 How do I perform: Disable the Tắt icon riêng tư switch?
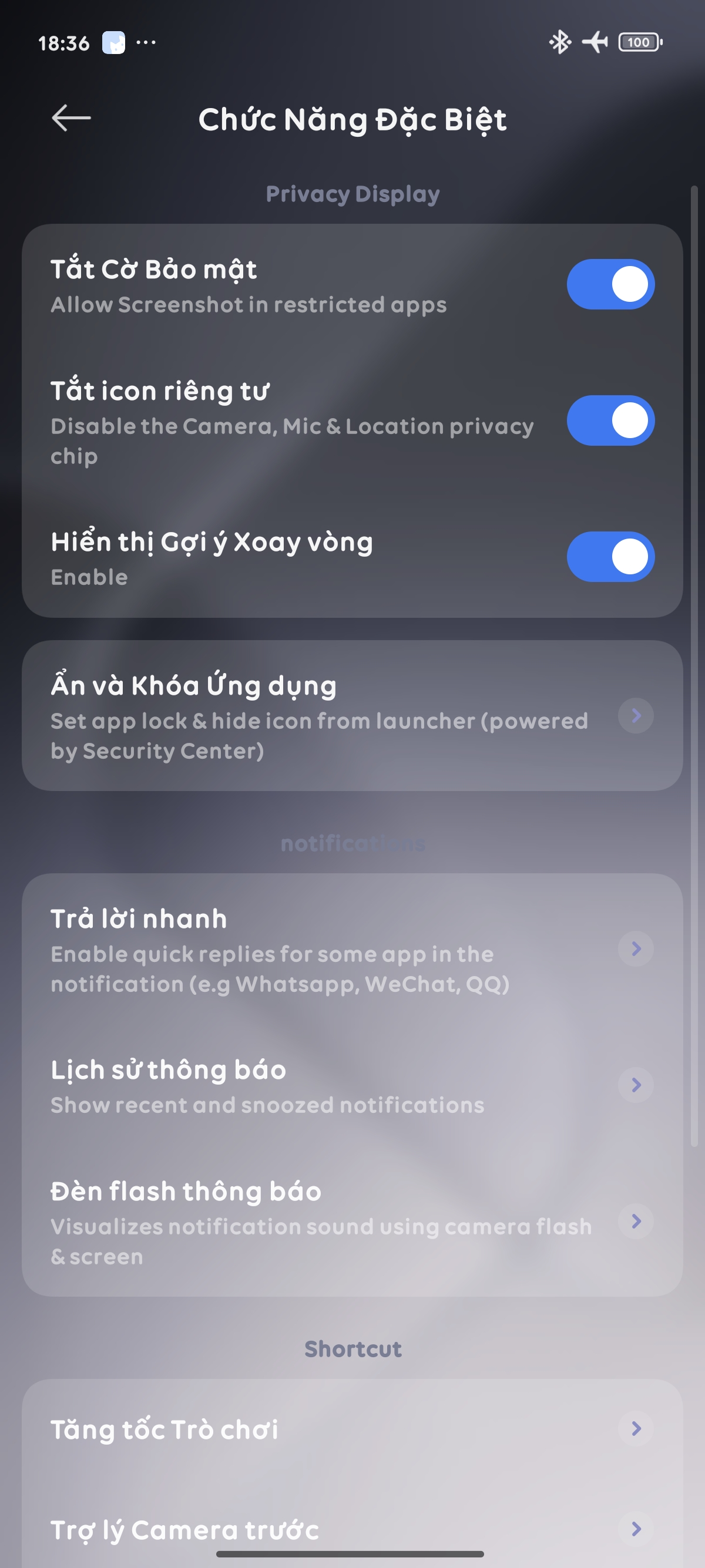point(610,420)
